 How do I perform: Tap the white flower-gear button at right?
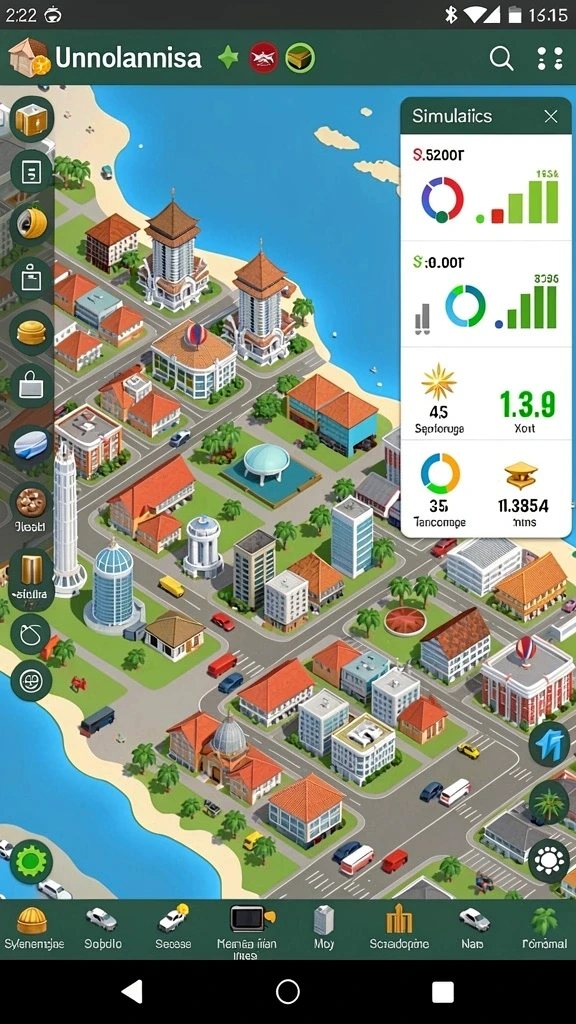click(x=549, y=860)
